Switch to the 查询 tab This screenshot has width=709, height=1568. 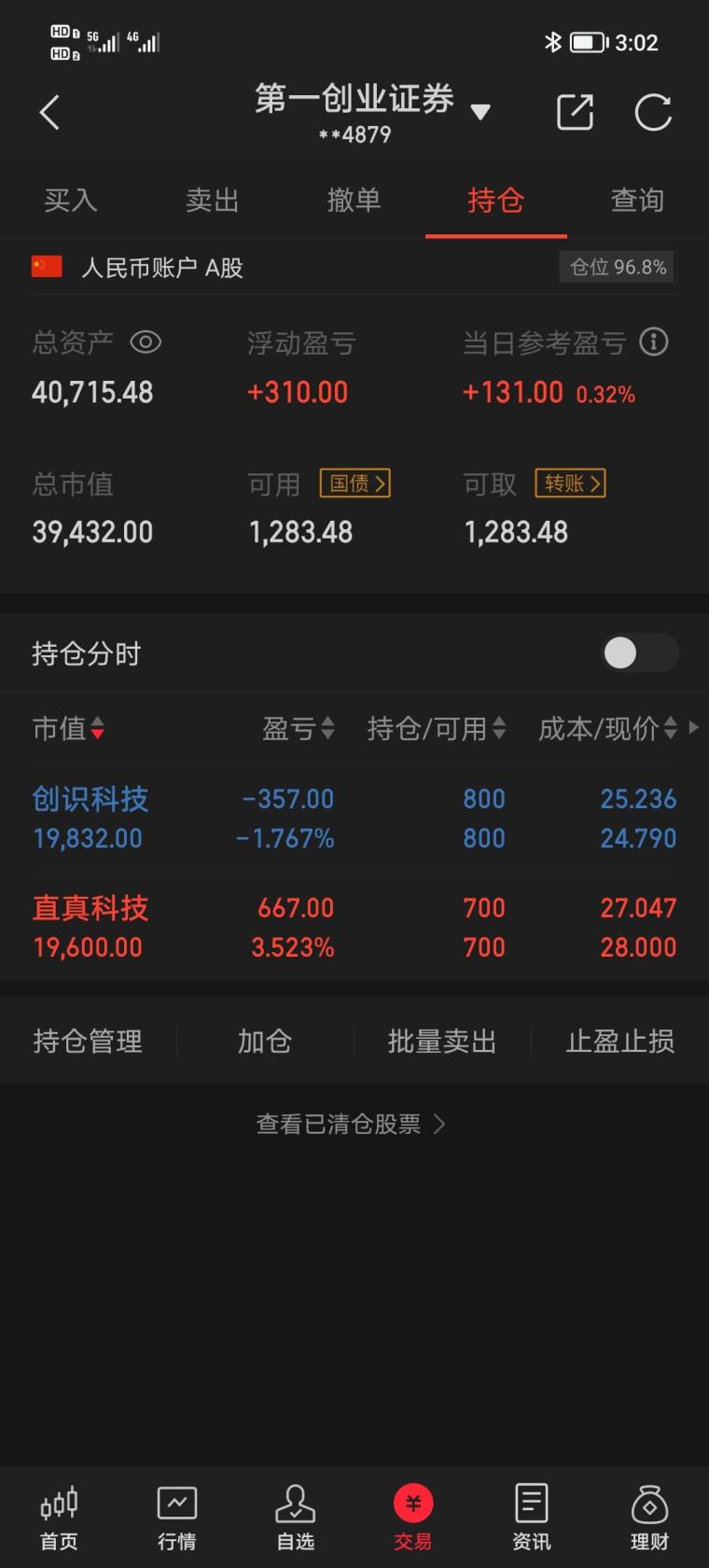tap(638, 200)
